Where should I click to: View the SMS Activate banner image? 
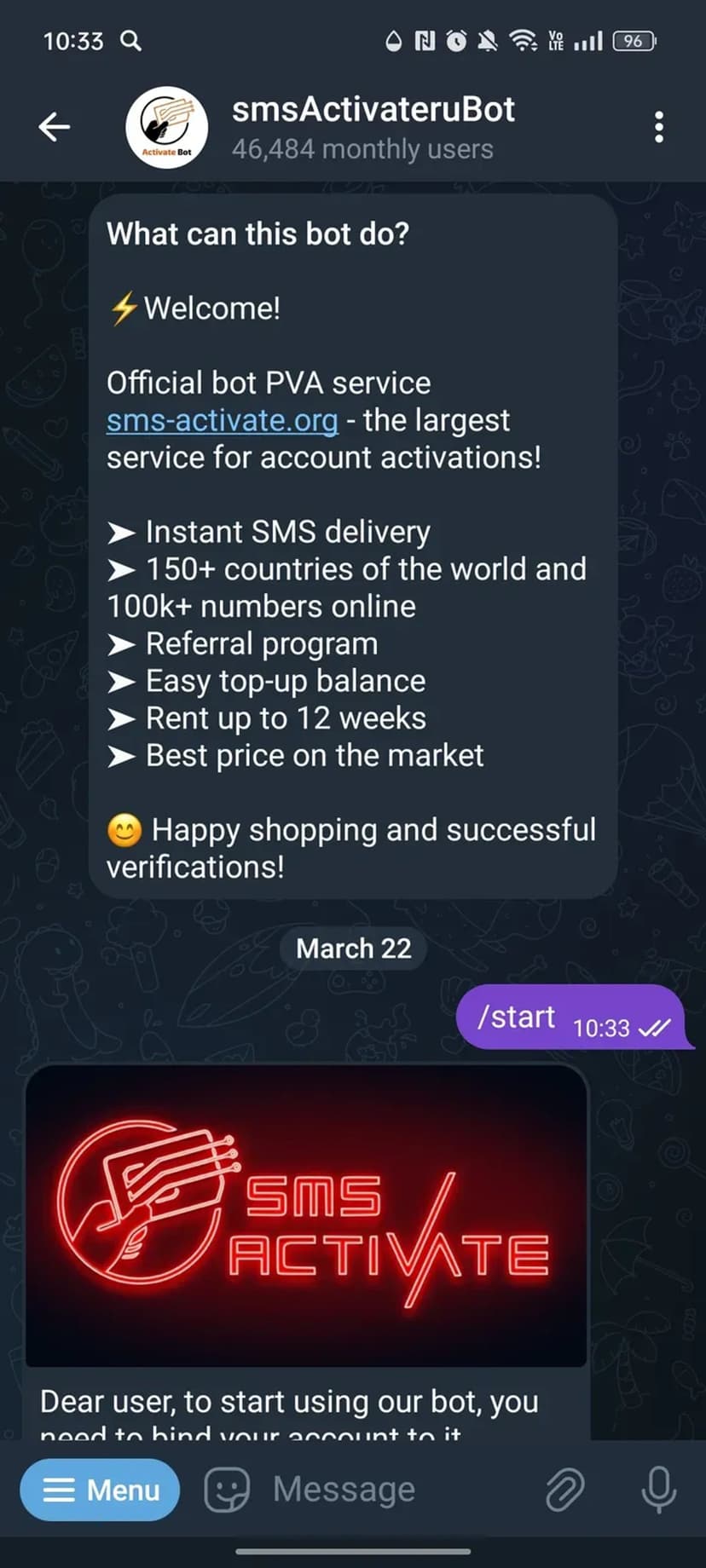click(306, 1215)
